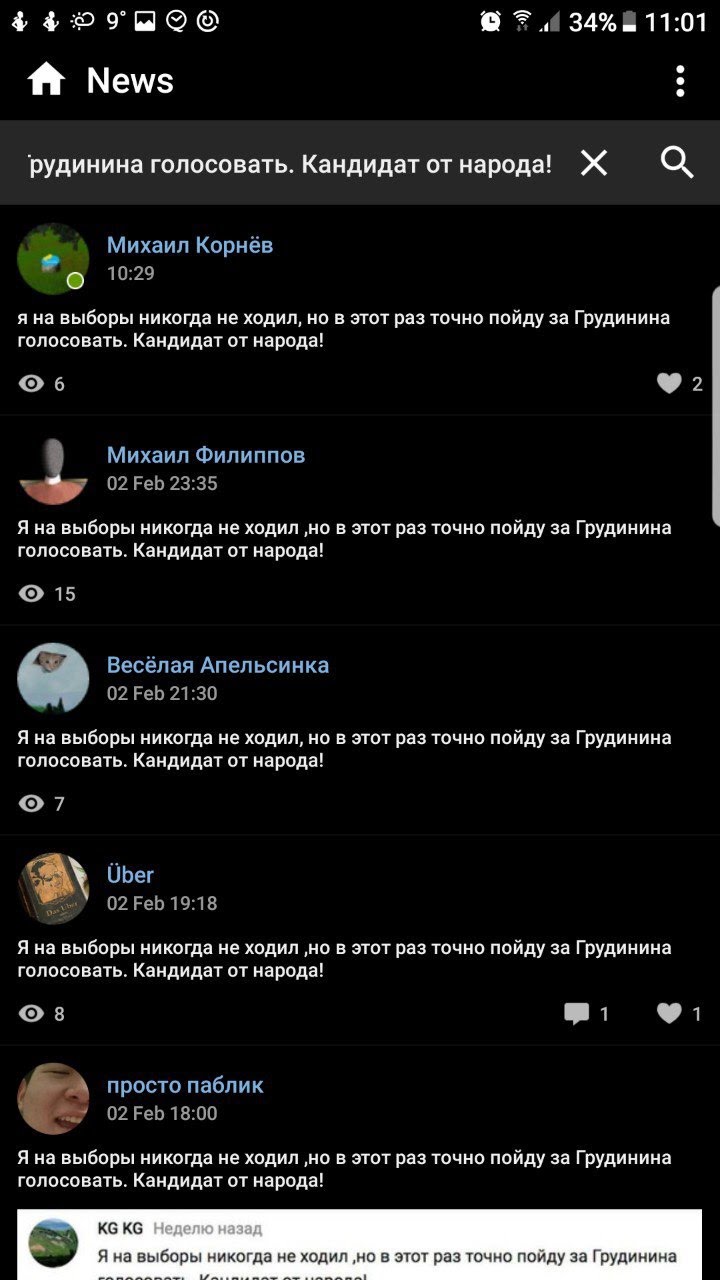
Task: Edit the search query field
Action: point(290,163)
